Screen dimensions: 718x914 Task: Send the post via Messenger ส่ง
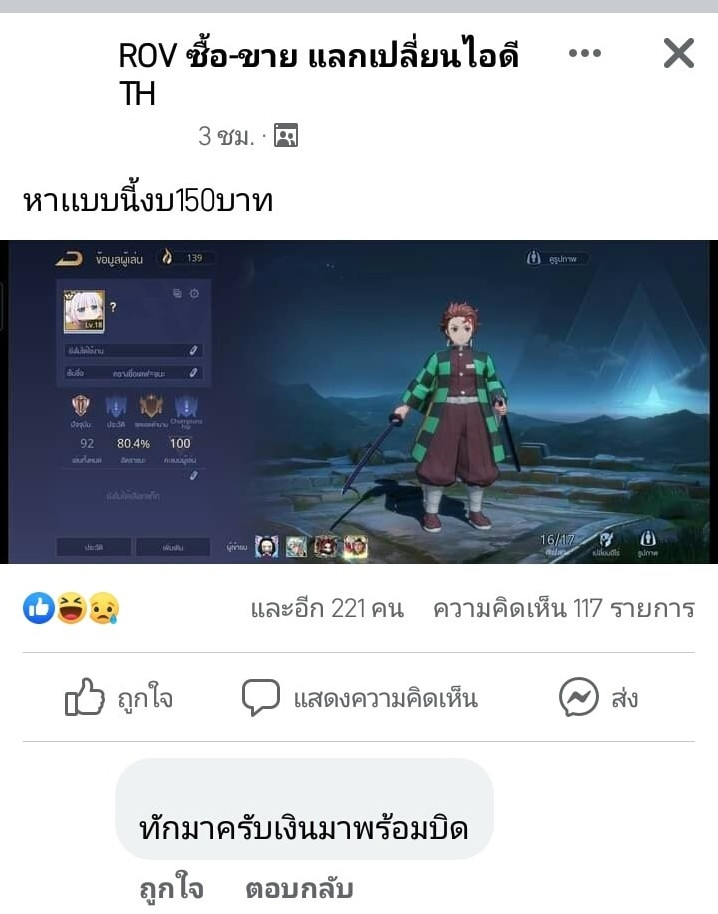(x=598, y=698)
